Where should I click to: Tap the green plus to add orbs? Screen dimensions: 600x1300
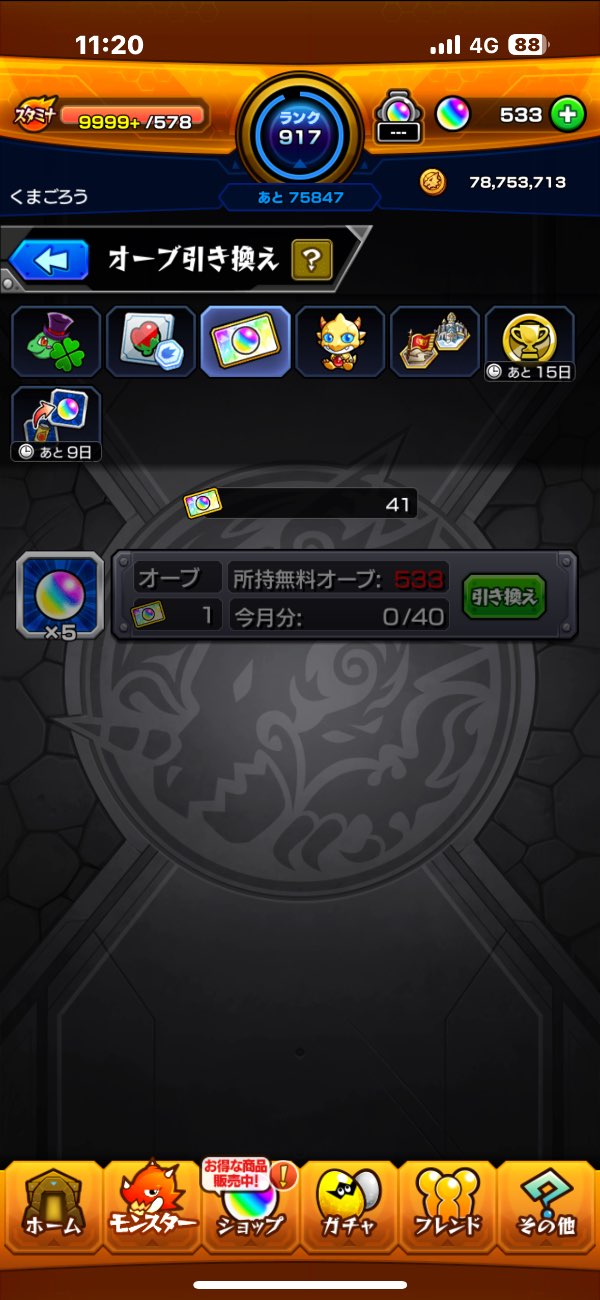(567, 115)
